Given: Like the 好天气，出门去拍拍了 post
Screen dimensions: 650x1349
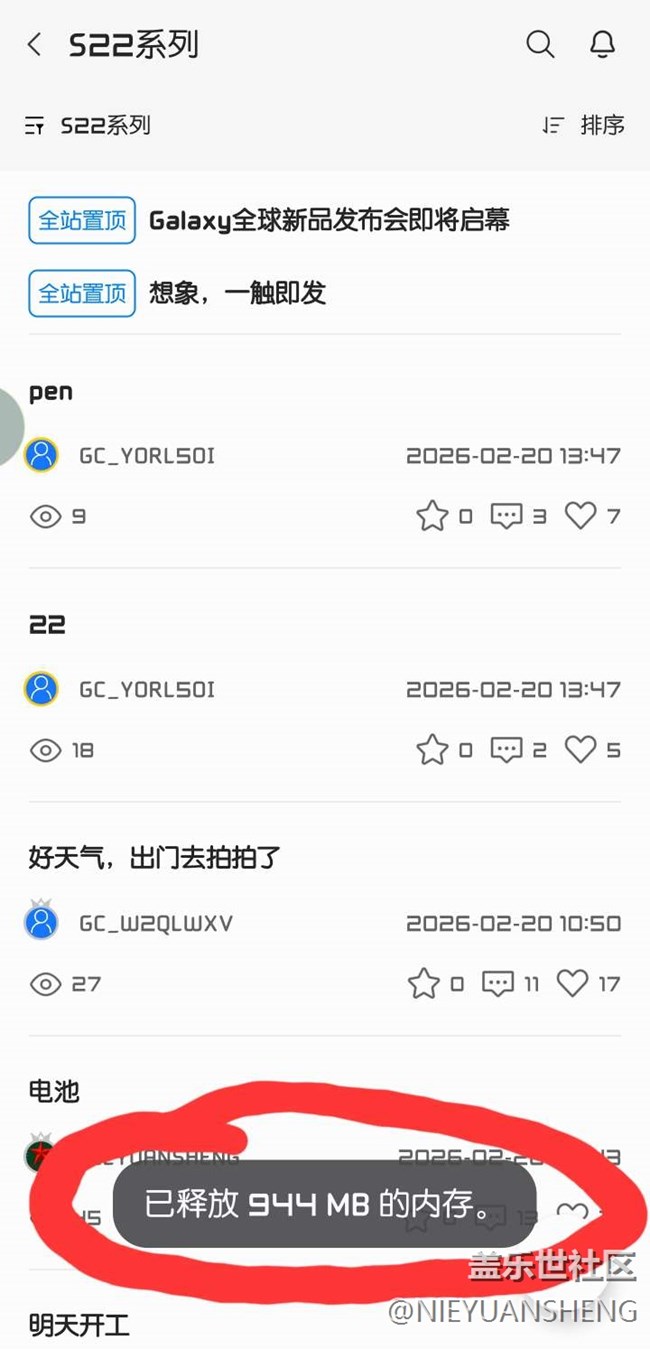Looking at the screenshot, I should (572, 984).
